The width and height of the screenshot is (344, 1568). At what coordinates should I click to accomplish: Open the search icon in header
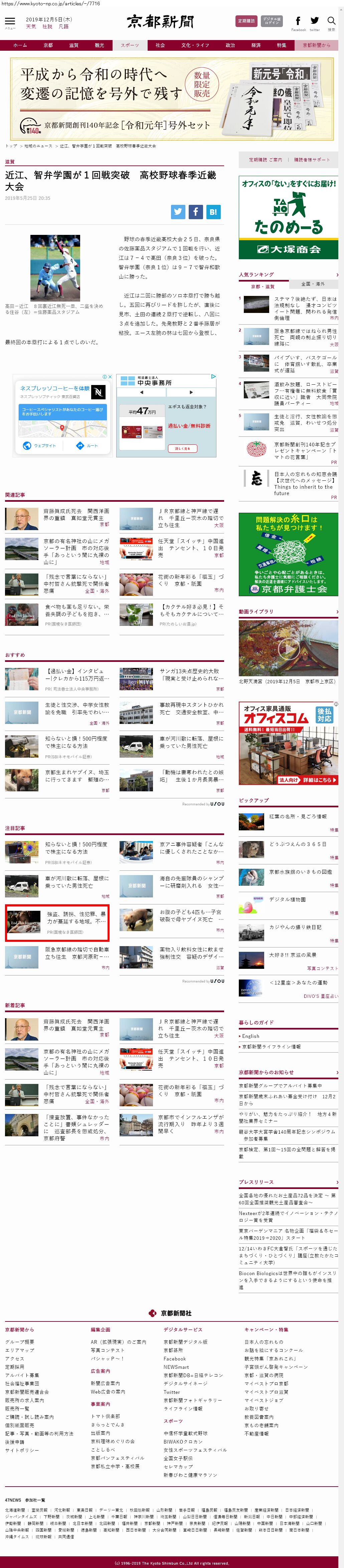tap(331, 23)
